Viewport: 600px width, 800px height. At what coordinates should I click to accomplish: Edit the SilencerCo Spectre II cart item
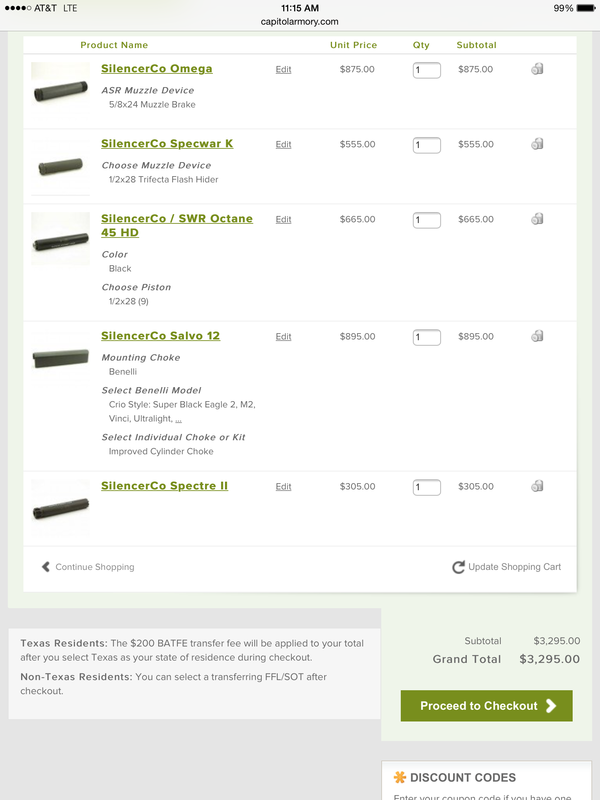click(284, 487)
